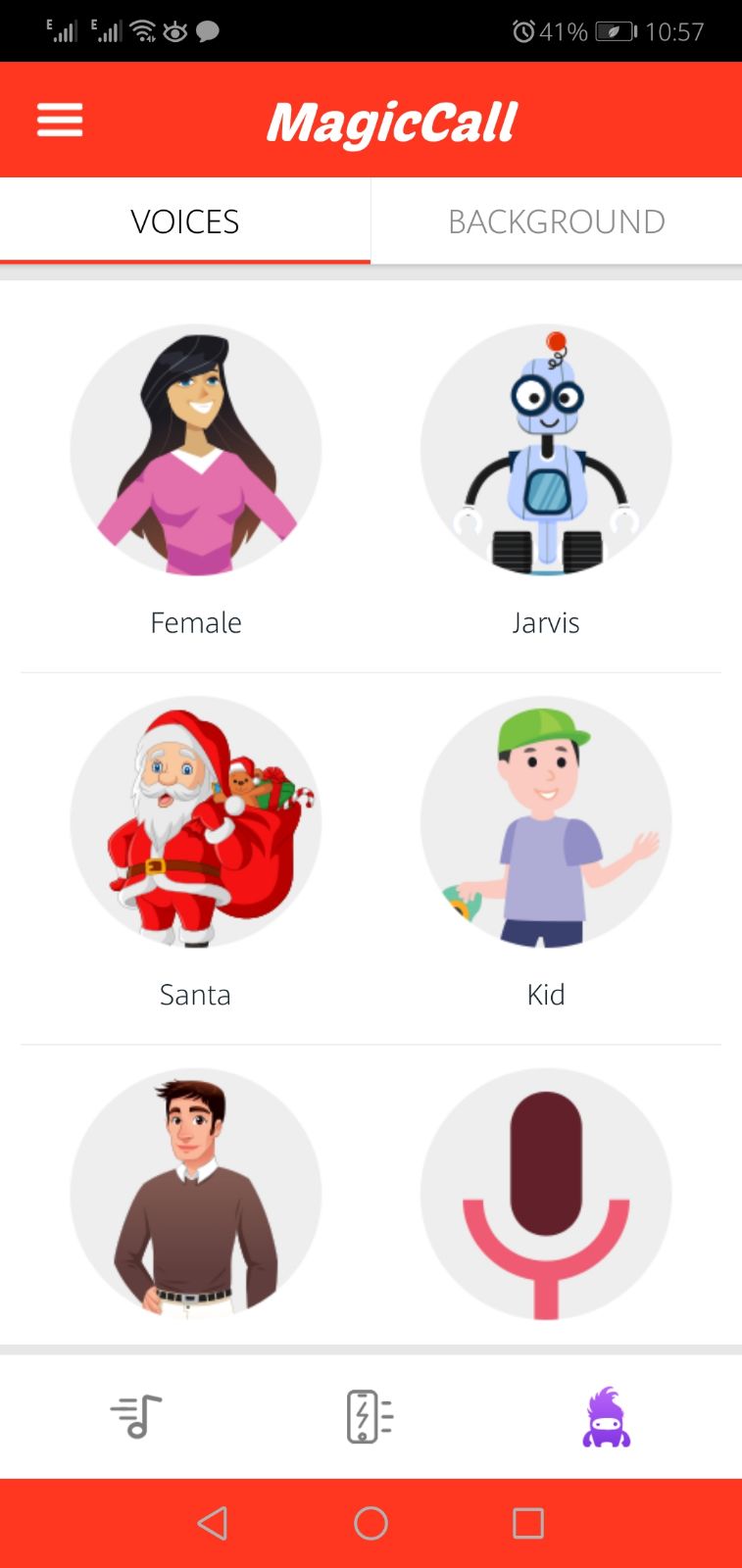This screenshot has width=742, height=1568.
Task: Select the Voices tab
Action: coord(185,221)
